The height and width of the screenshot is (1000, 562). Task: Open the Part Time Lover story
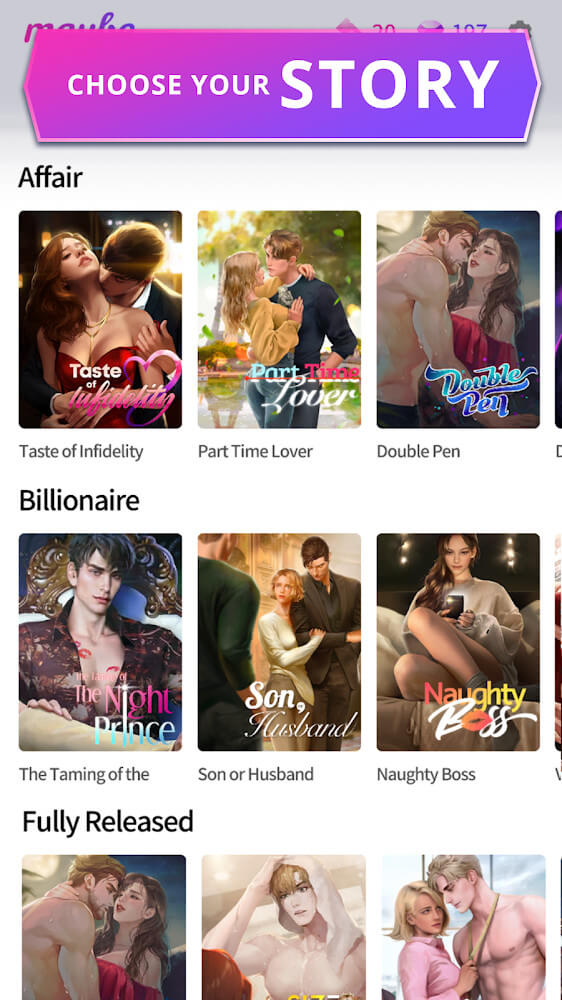(279, 320)
